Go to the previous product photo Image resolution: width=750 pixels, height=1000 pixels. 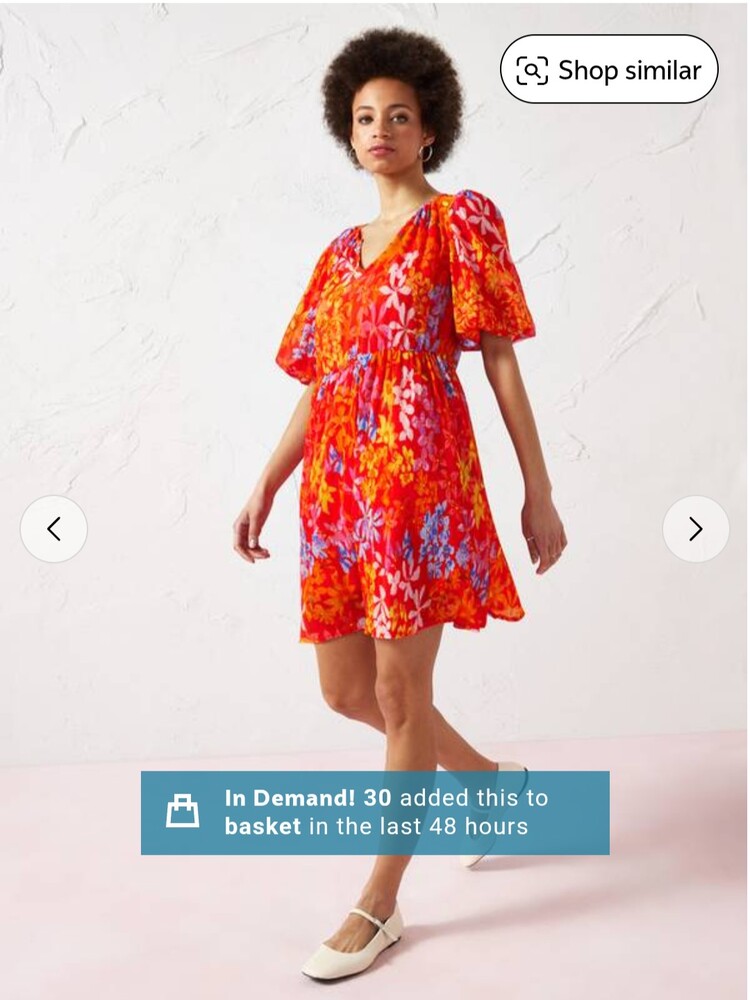tap(54, 529)
